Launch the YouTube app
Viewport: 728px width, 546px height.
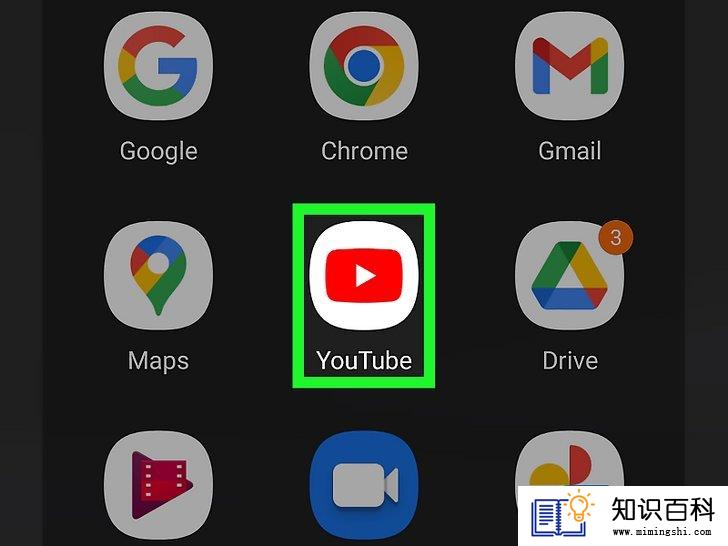[x=364, y=275]
